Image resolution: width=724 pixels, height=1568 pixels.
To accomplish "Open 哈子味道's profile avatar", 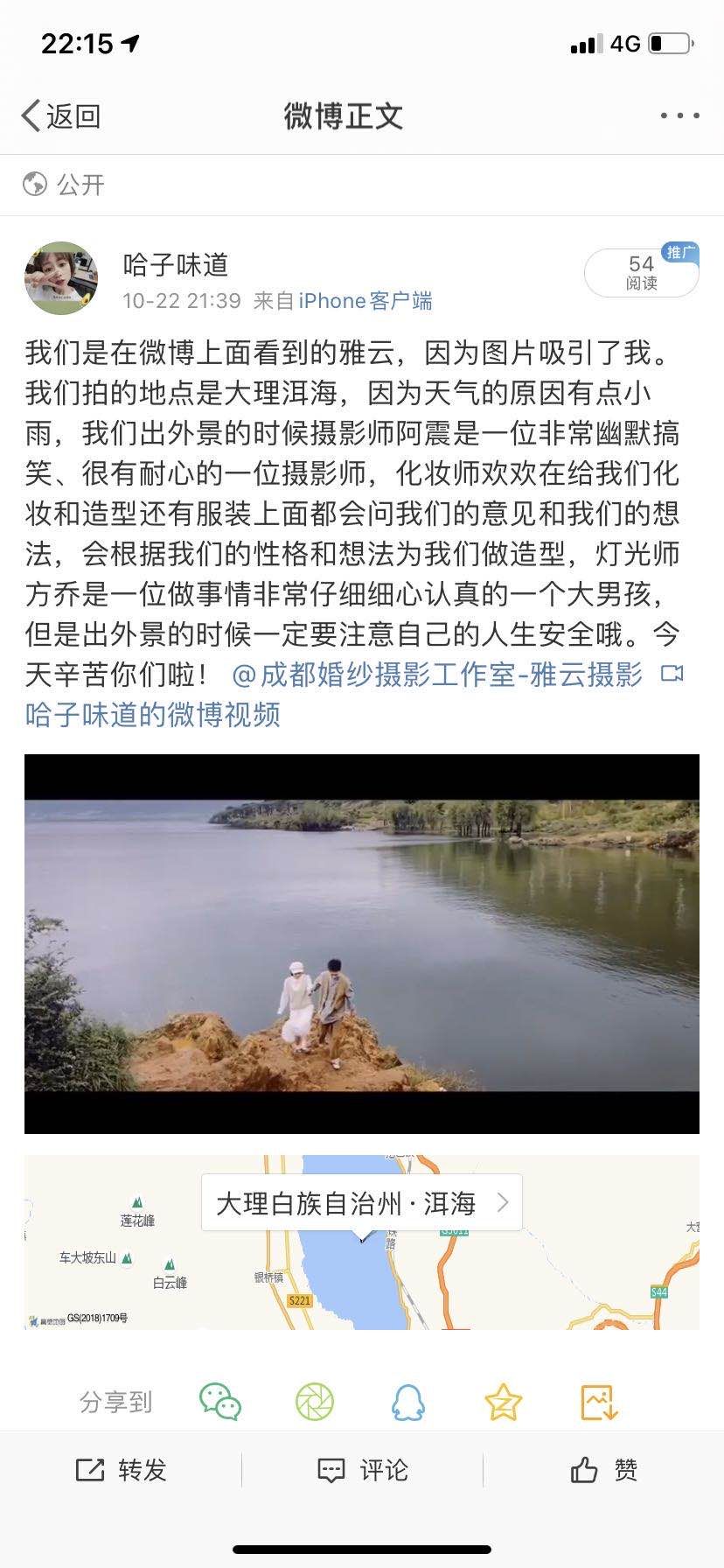I will tap(61, 278).
